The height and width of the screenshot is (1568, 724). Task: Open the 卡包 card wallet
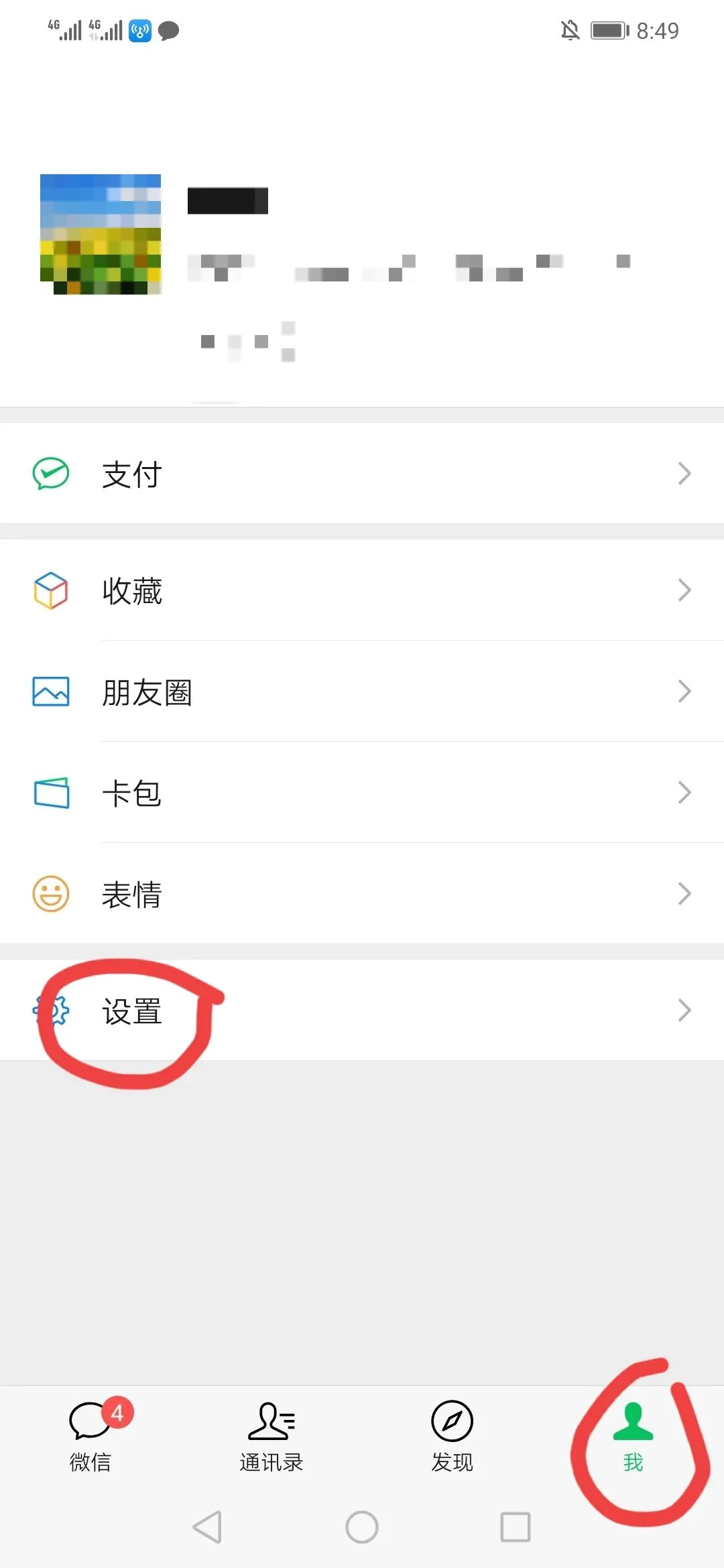click(x=362, y=793)
